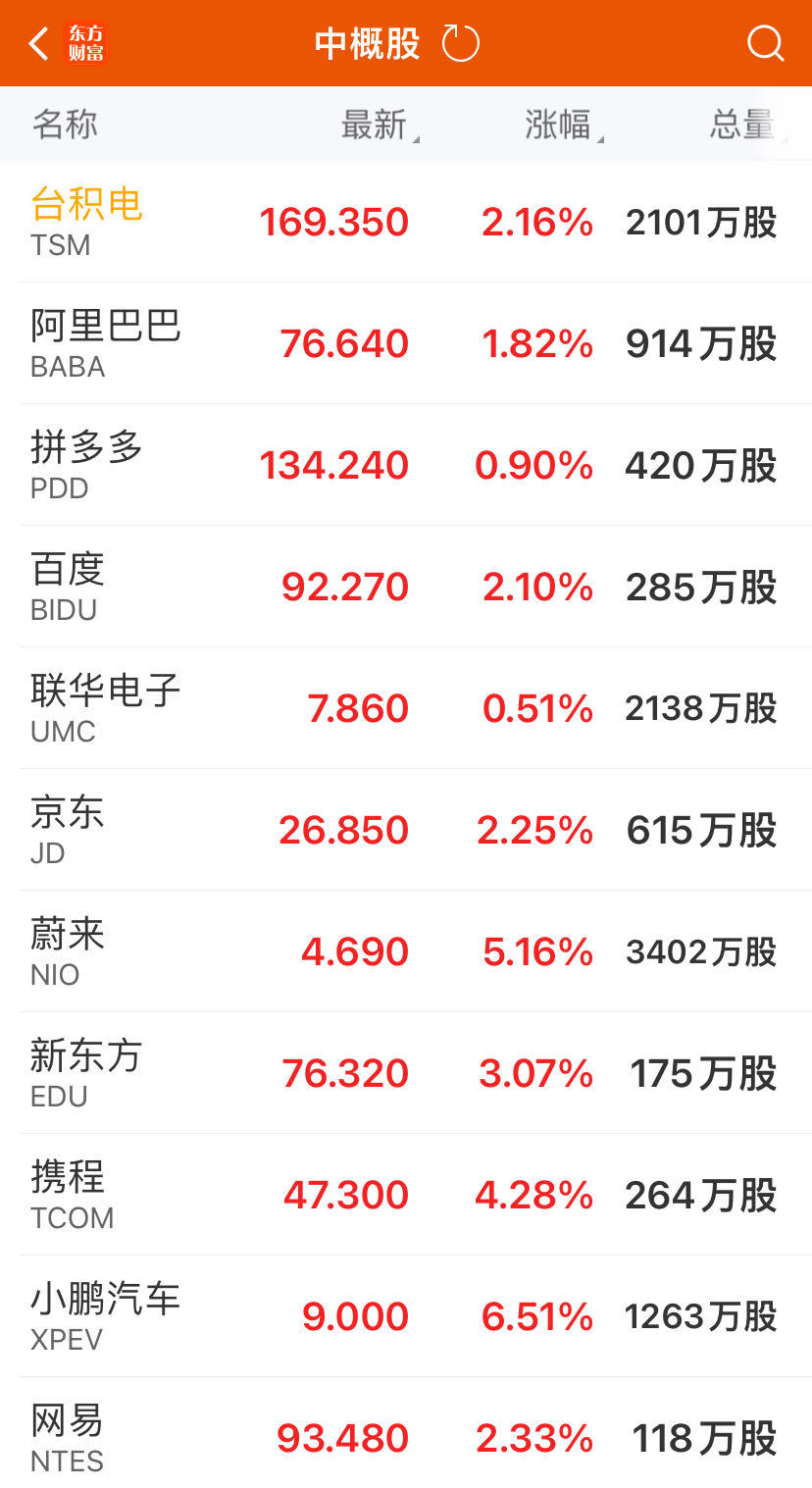Refresh the 中概股 list
Image resolution: width=812 pixels, height=1488 pixels.
pos(460,44)
